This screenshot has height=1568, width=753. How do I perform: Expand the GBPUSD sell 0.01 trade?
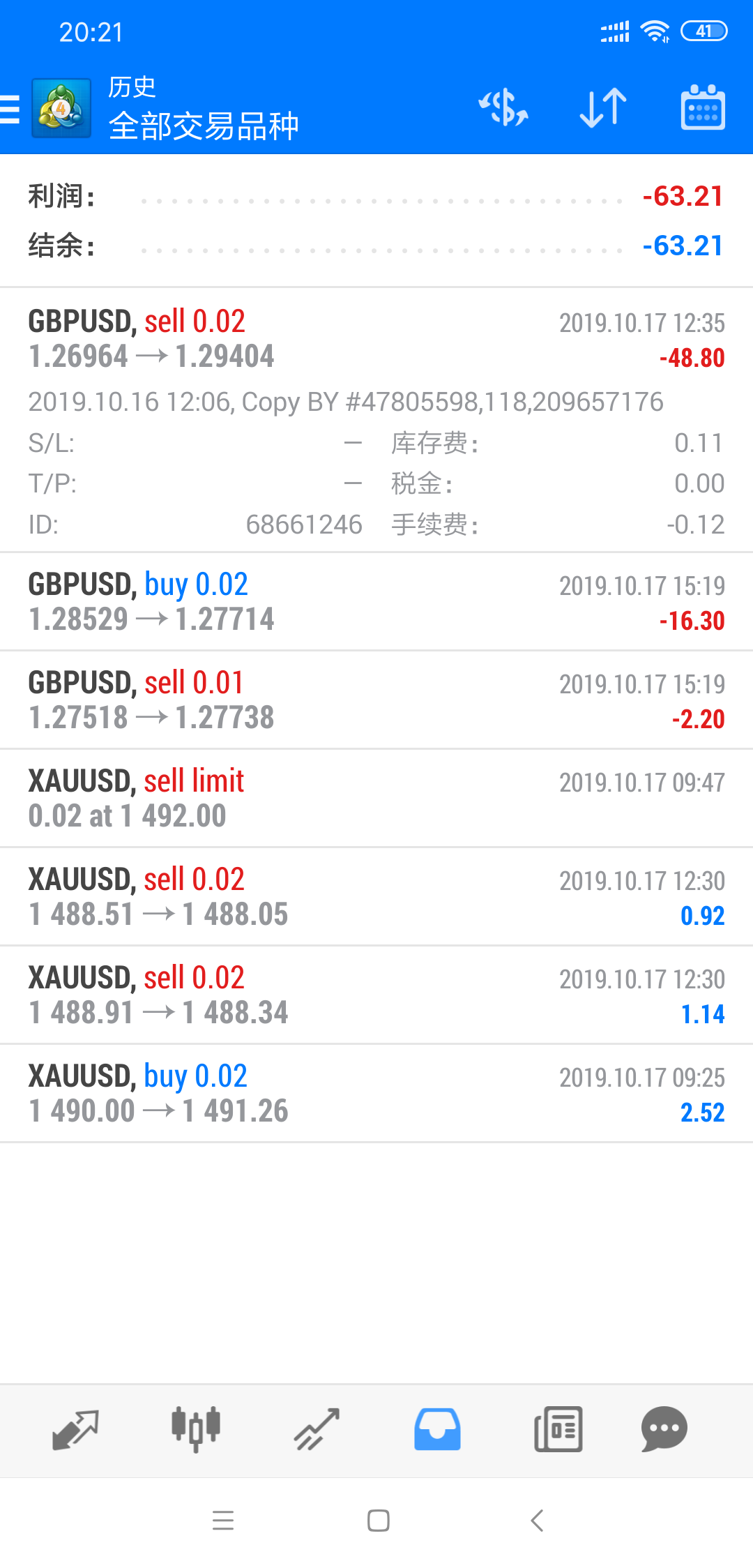point(376,700)
